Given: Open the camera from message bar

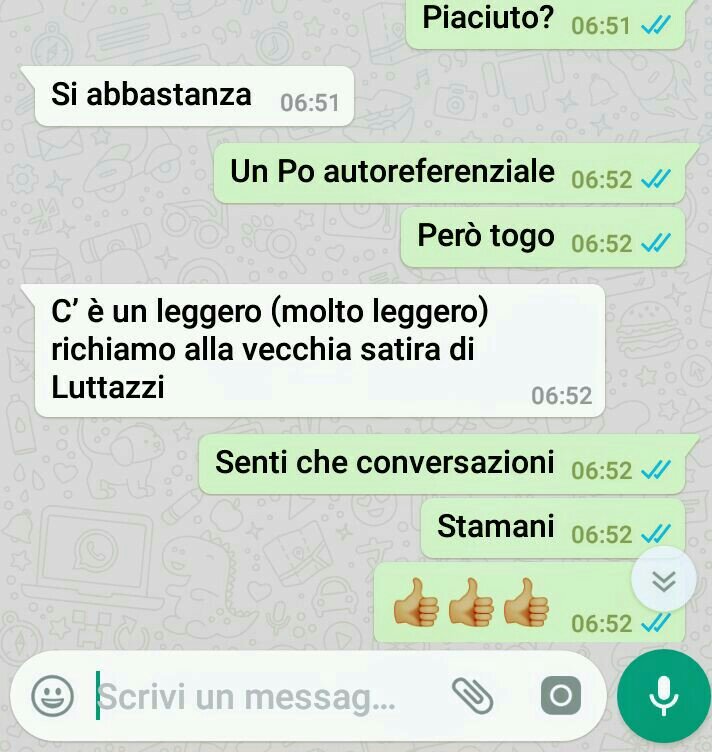Looking at the screenshot, I should 561,696.
